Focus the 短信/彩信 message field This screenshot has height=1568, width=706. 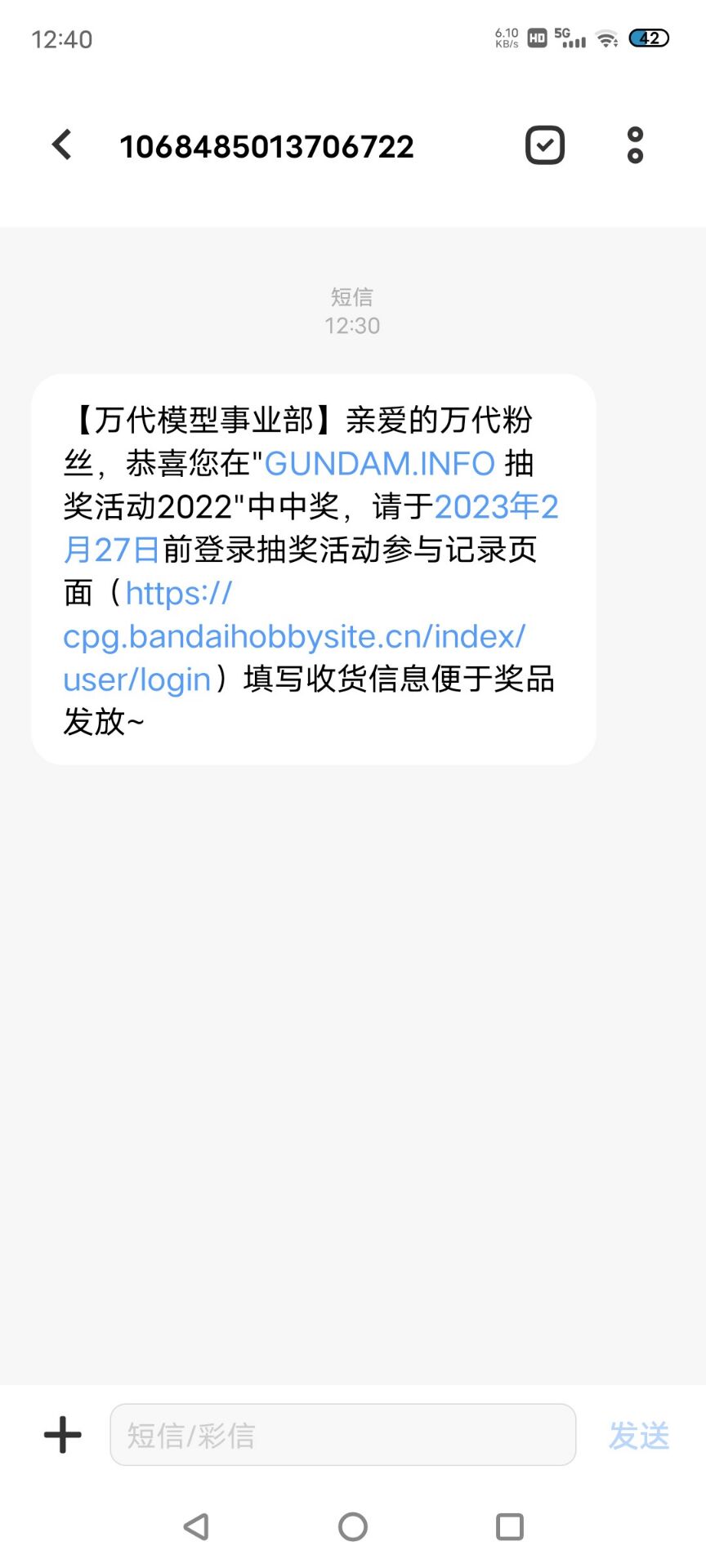(x=342, y=1435)
